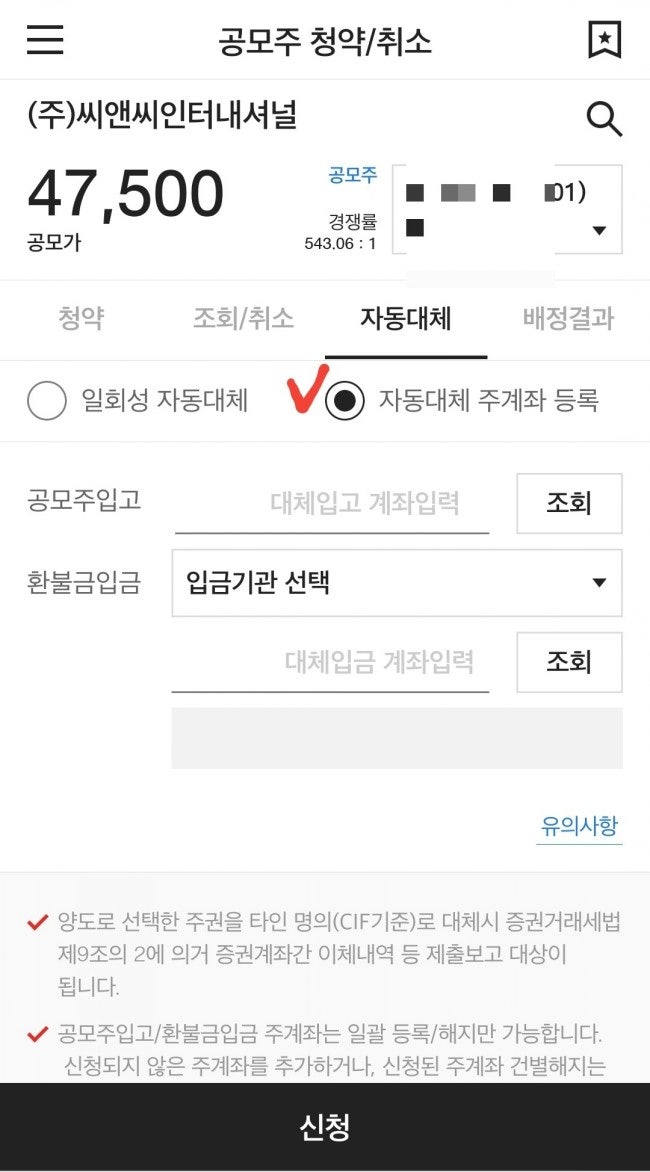
Task: Expand the 입금기관 선택 dropdown
Action: click(x=397, y=583)
